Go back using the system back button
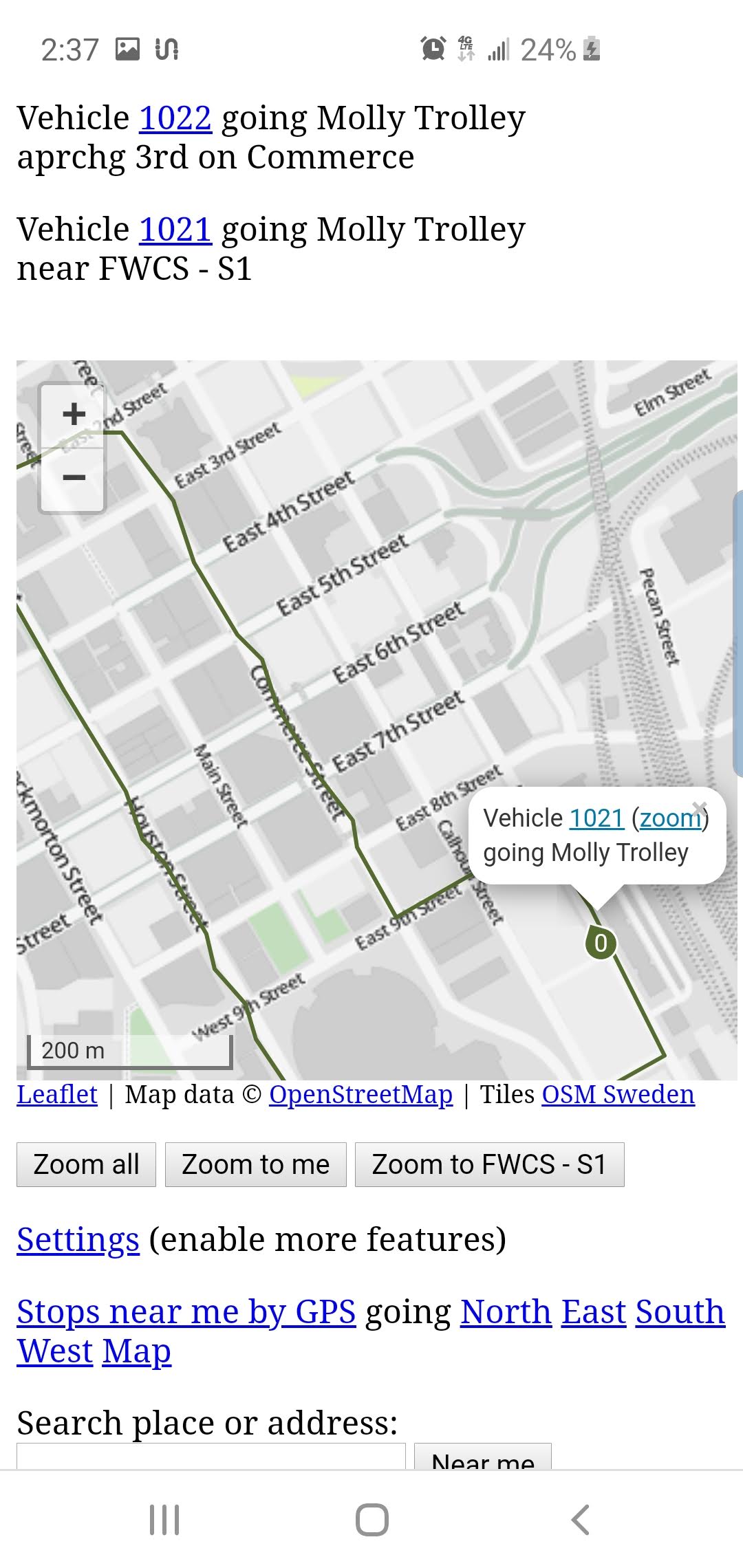This screenshot has width=743, height=1568. point(580,1520)
